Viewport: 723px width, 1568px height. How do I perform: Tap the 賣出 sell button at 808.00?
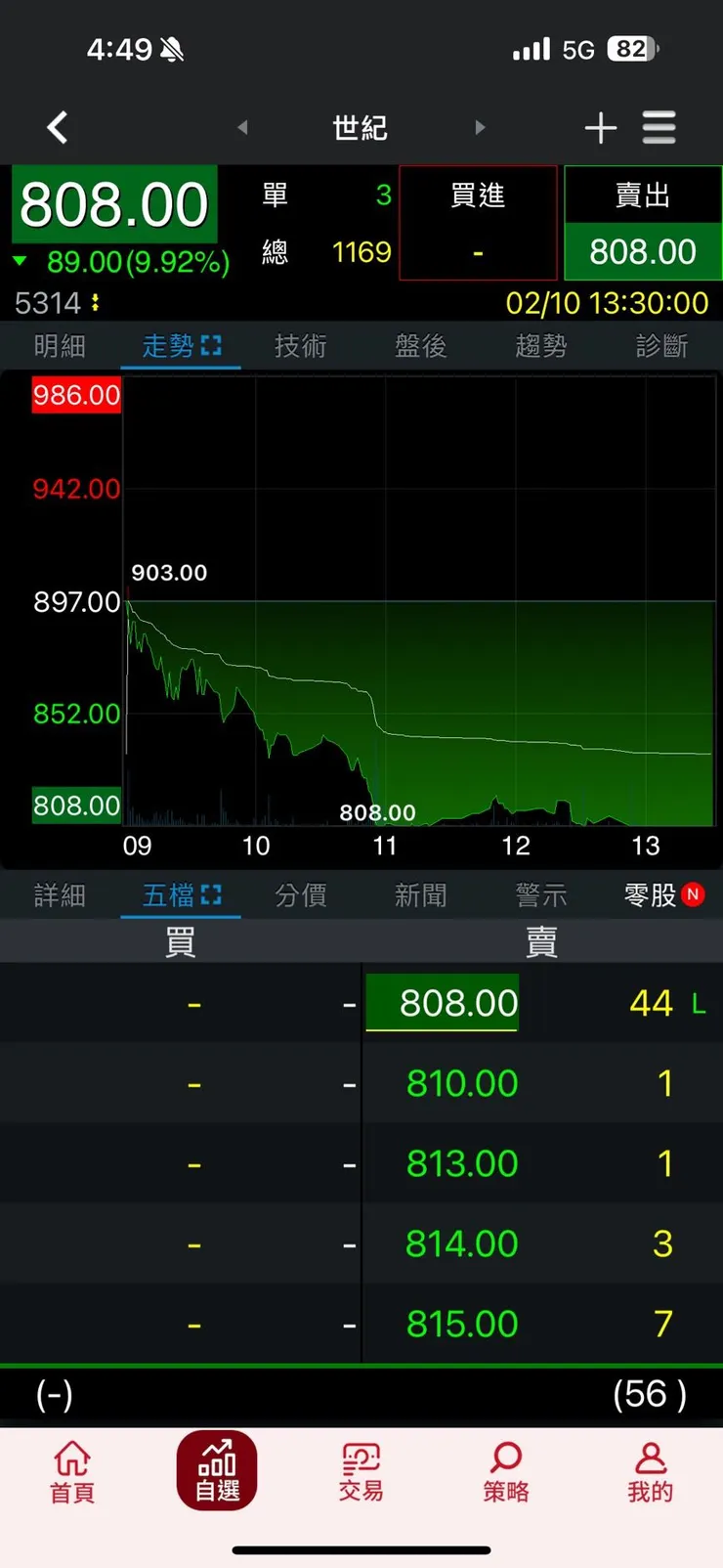click(642, 223)
